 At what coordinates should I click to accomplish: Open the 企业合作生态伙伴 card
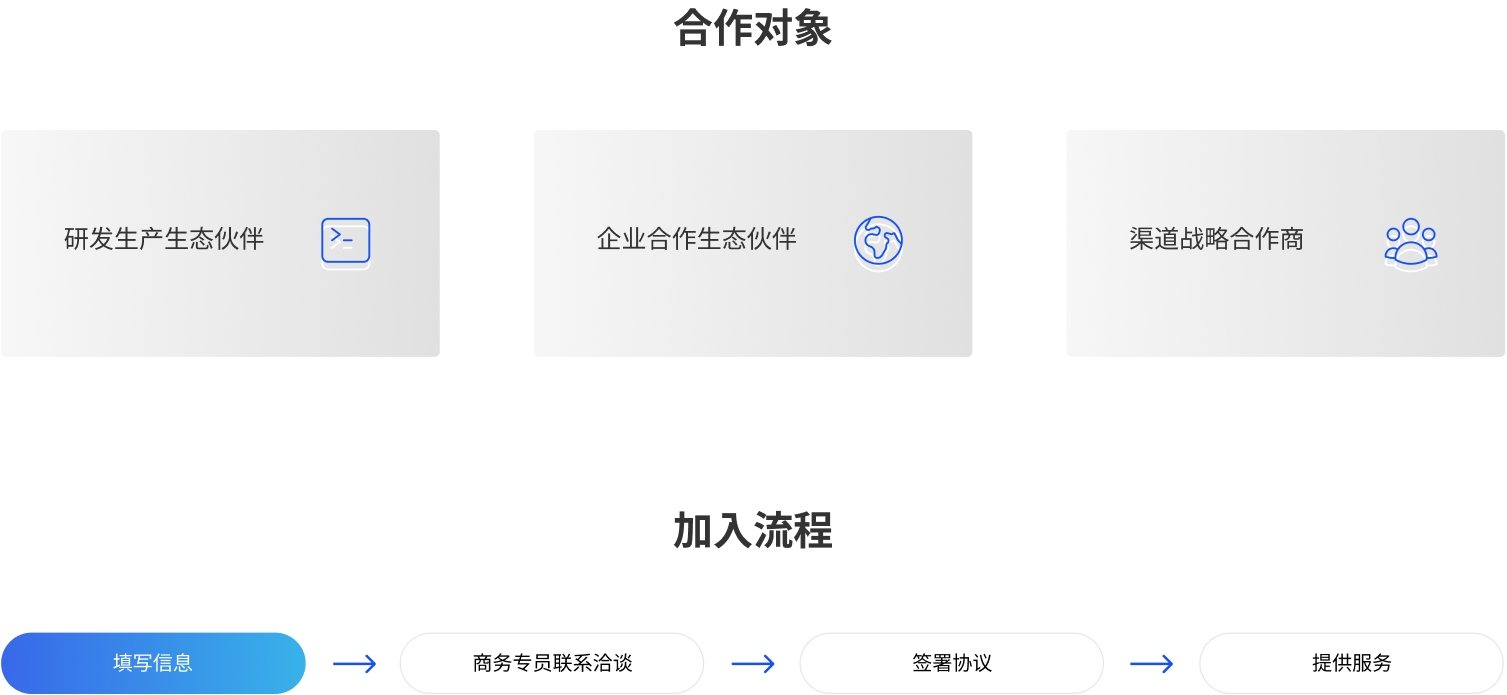752,243
